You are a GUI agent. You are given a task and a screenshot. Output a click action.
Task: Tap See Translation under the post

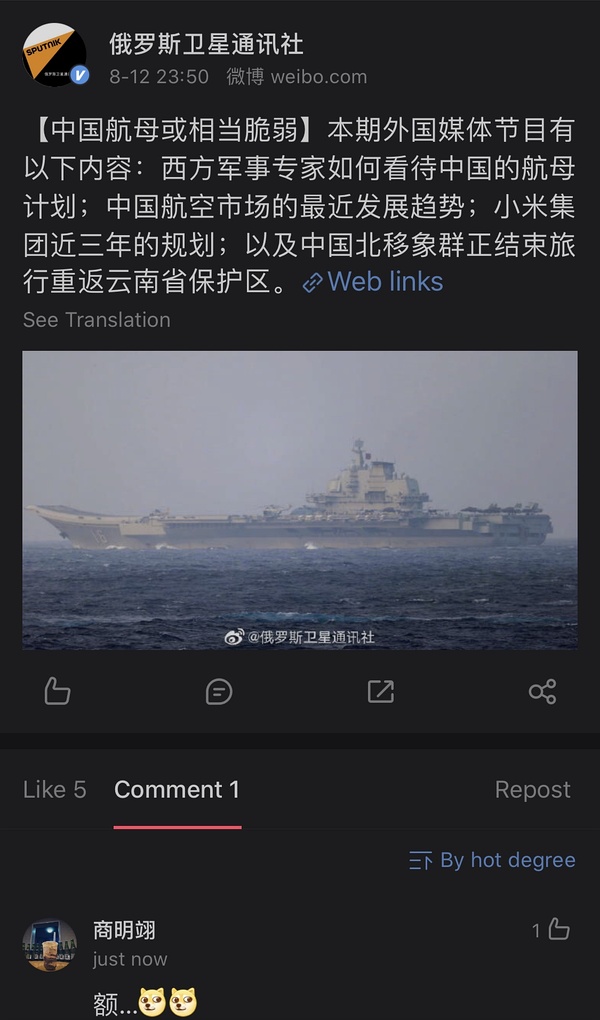click(97, 320)
